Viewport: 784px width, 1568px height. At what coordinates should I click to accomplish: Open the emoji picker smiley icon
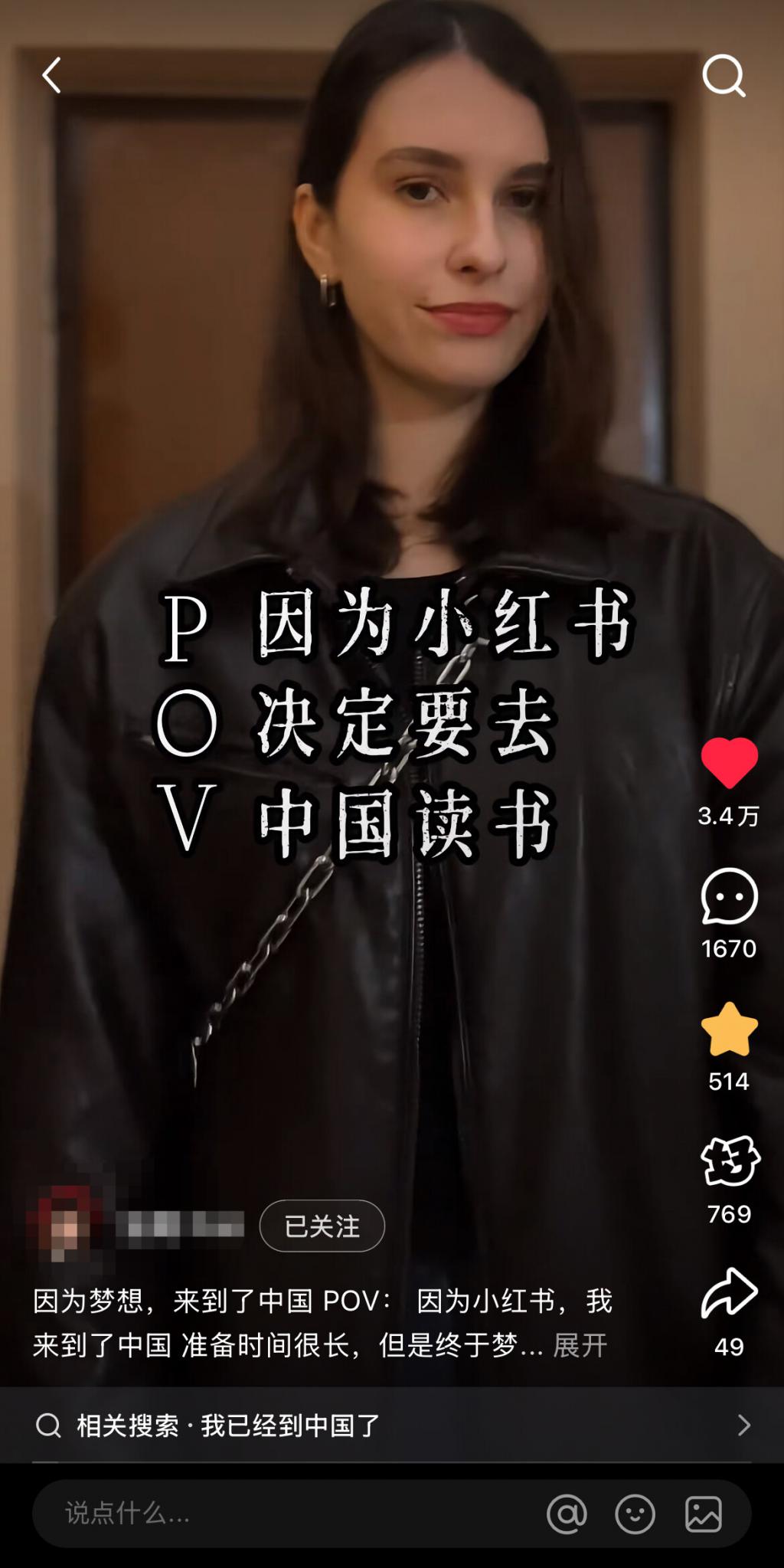(635, 1514)
